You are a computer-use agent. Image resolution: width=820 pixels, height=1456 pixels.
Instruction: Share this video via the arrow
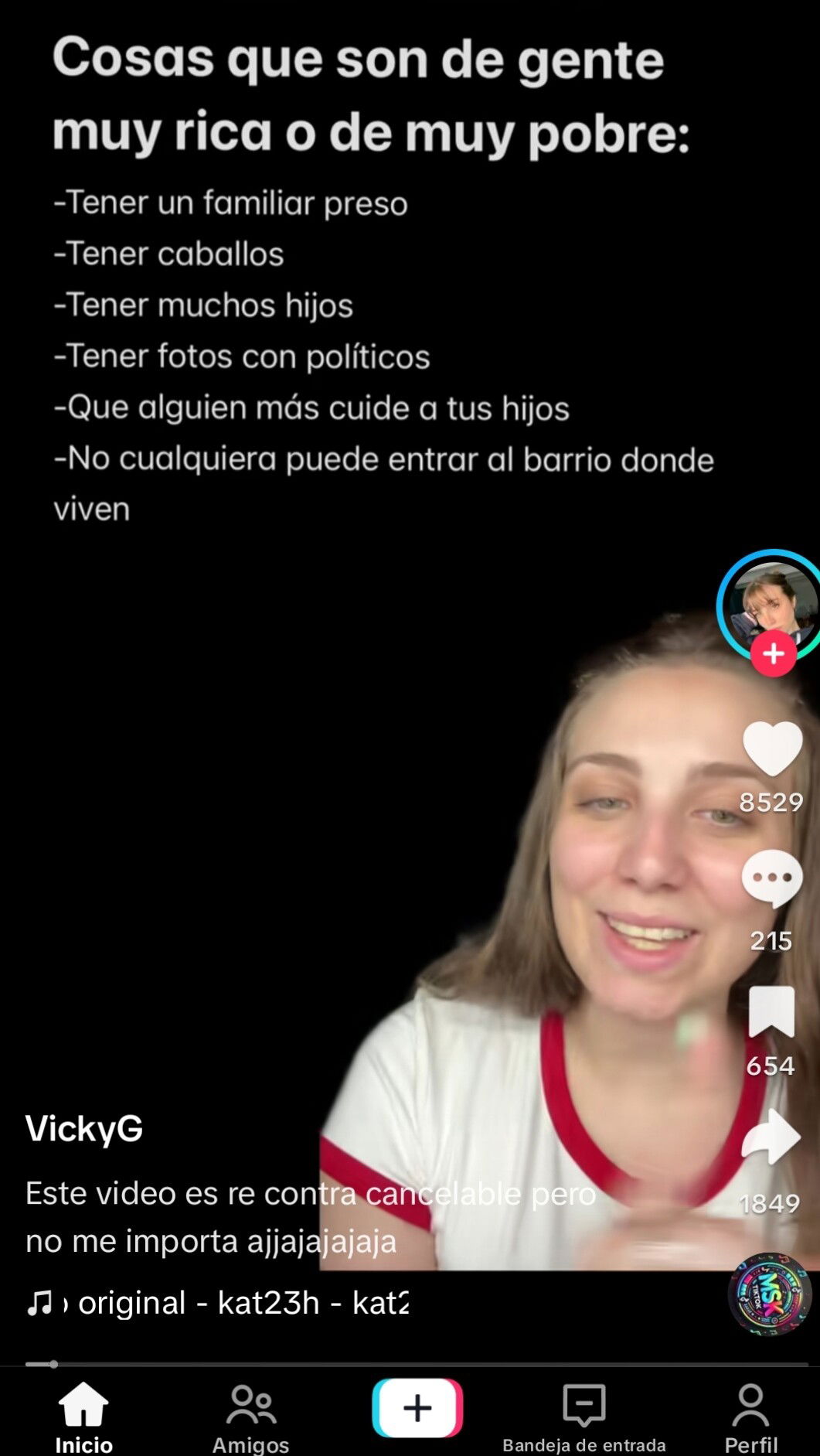point(771,1137)
